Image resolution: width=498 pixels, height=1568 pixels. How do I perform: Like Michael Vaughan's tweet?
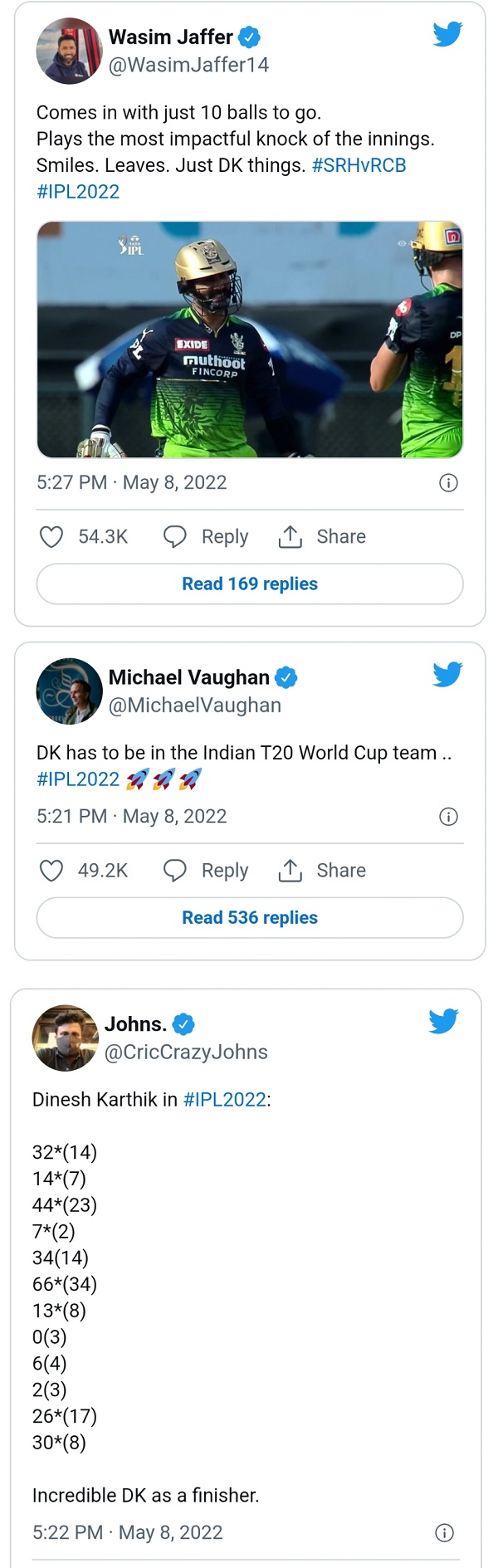[52, 871]
